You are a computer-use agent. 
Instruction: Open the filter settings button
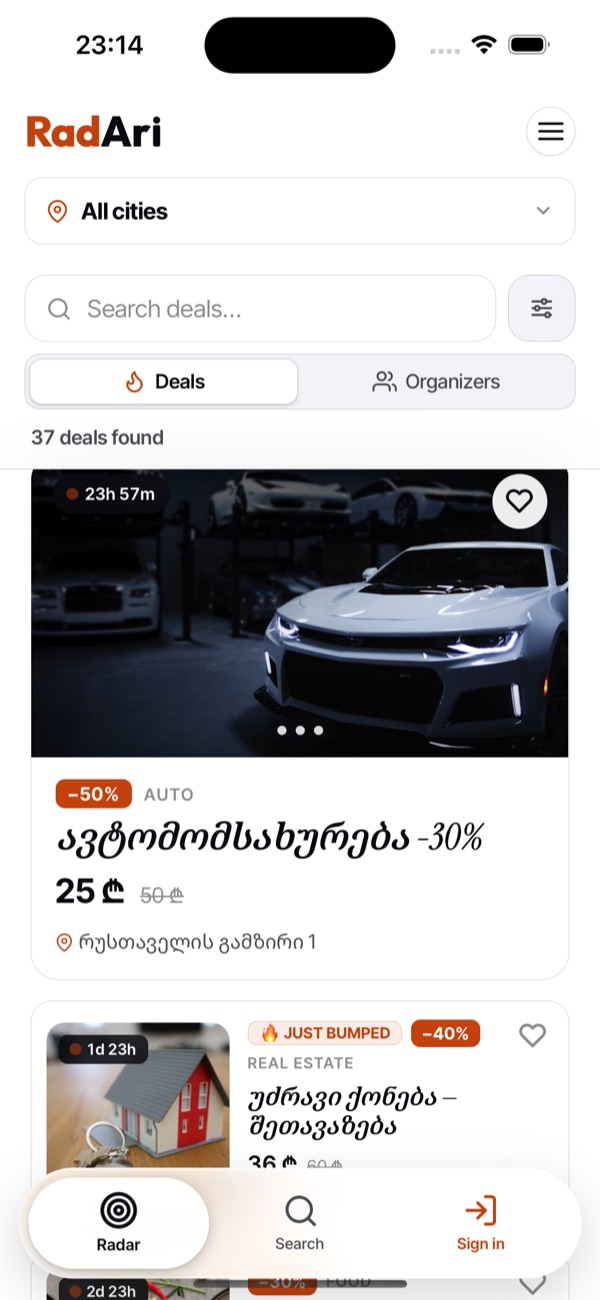point(542,308)
